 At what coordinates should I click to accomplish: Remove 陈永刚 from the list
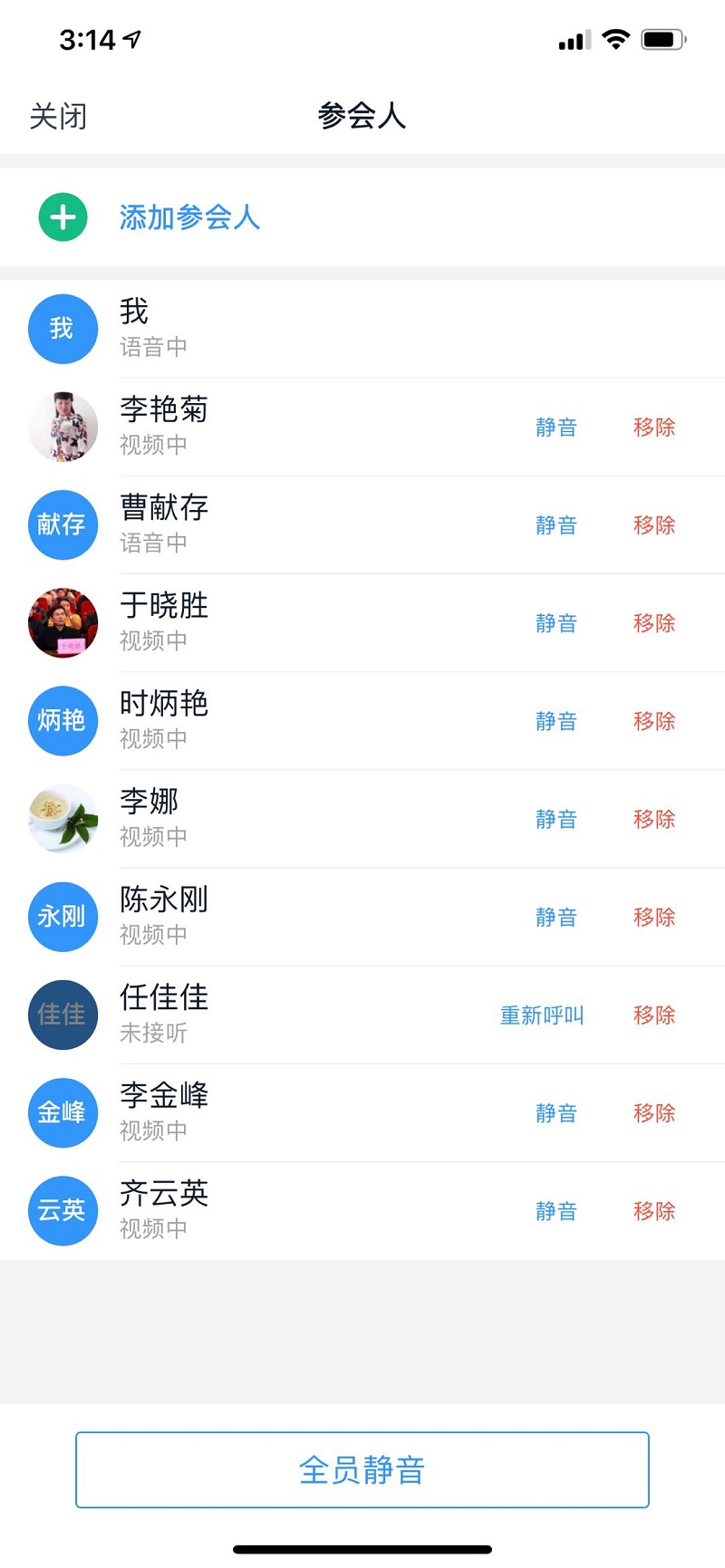pyautogui.click(x=654, y=917)
